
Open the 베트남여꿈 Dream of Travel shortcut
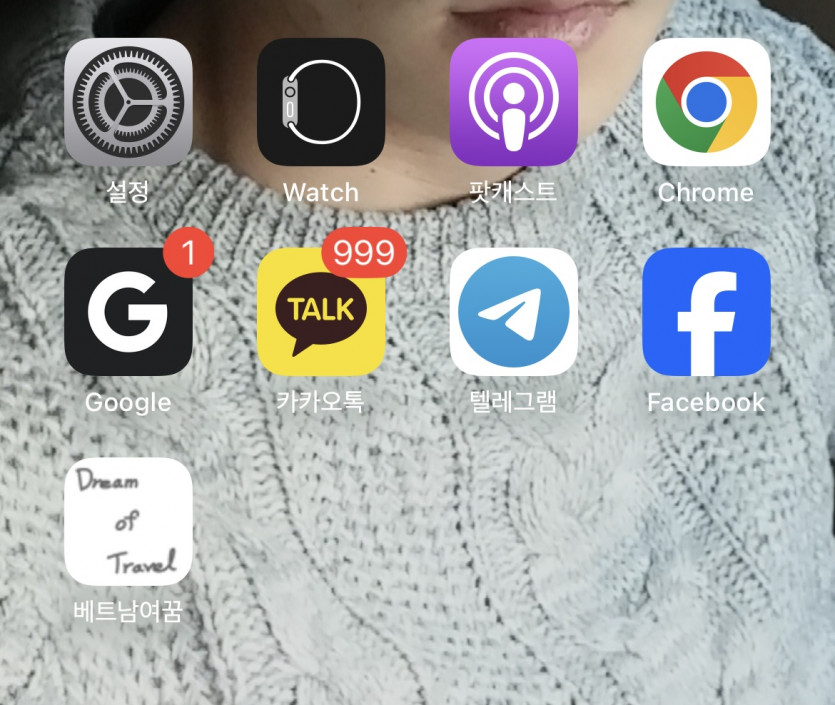pos(128,522)
